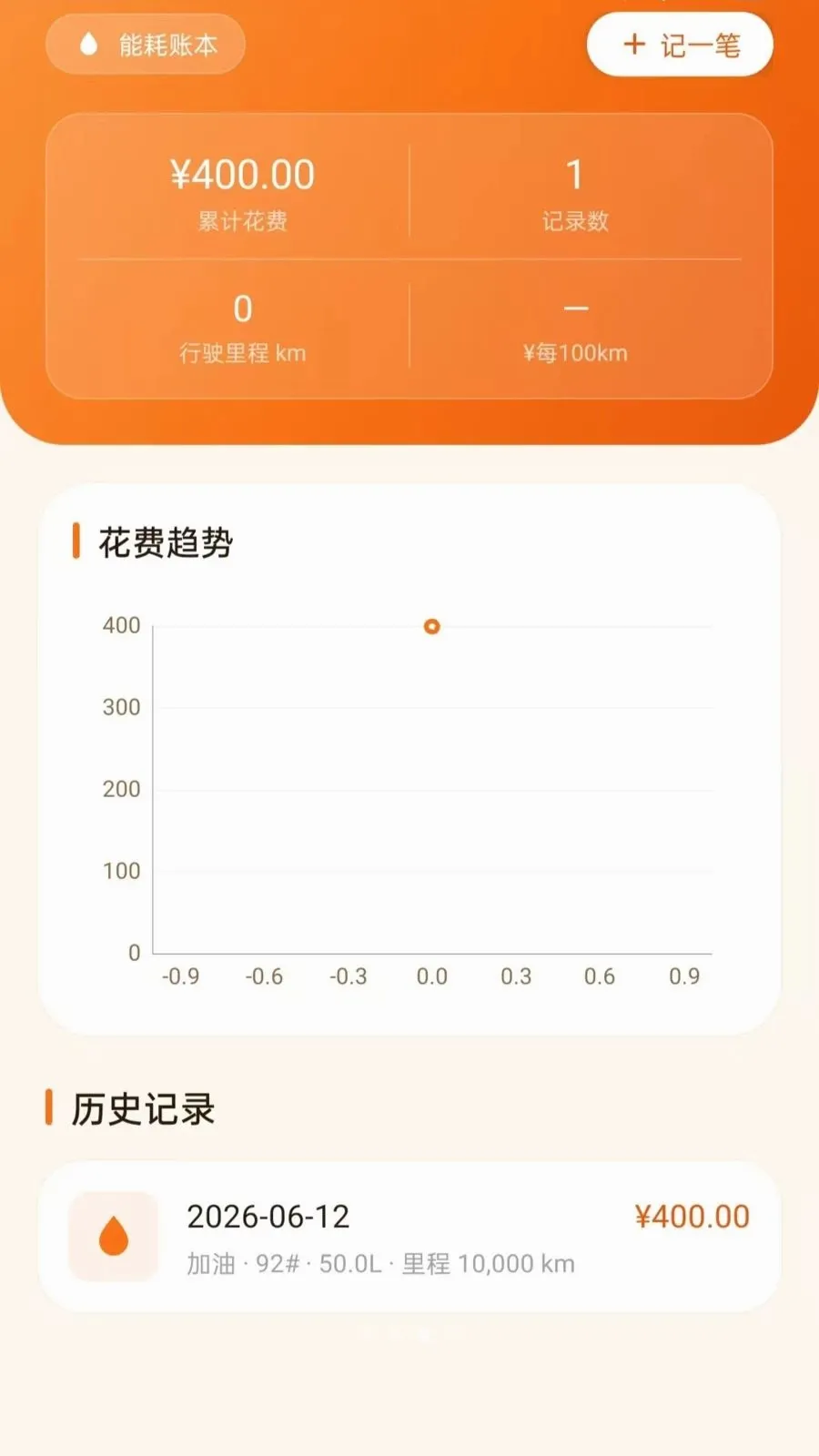Tap the 记一笔 add record button
Screen dimensions: 819x1456
(x=680, y=45)
